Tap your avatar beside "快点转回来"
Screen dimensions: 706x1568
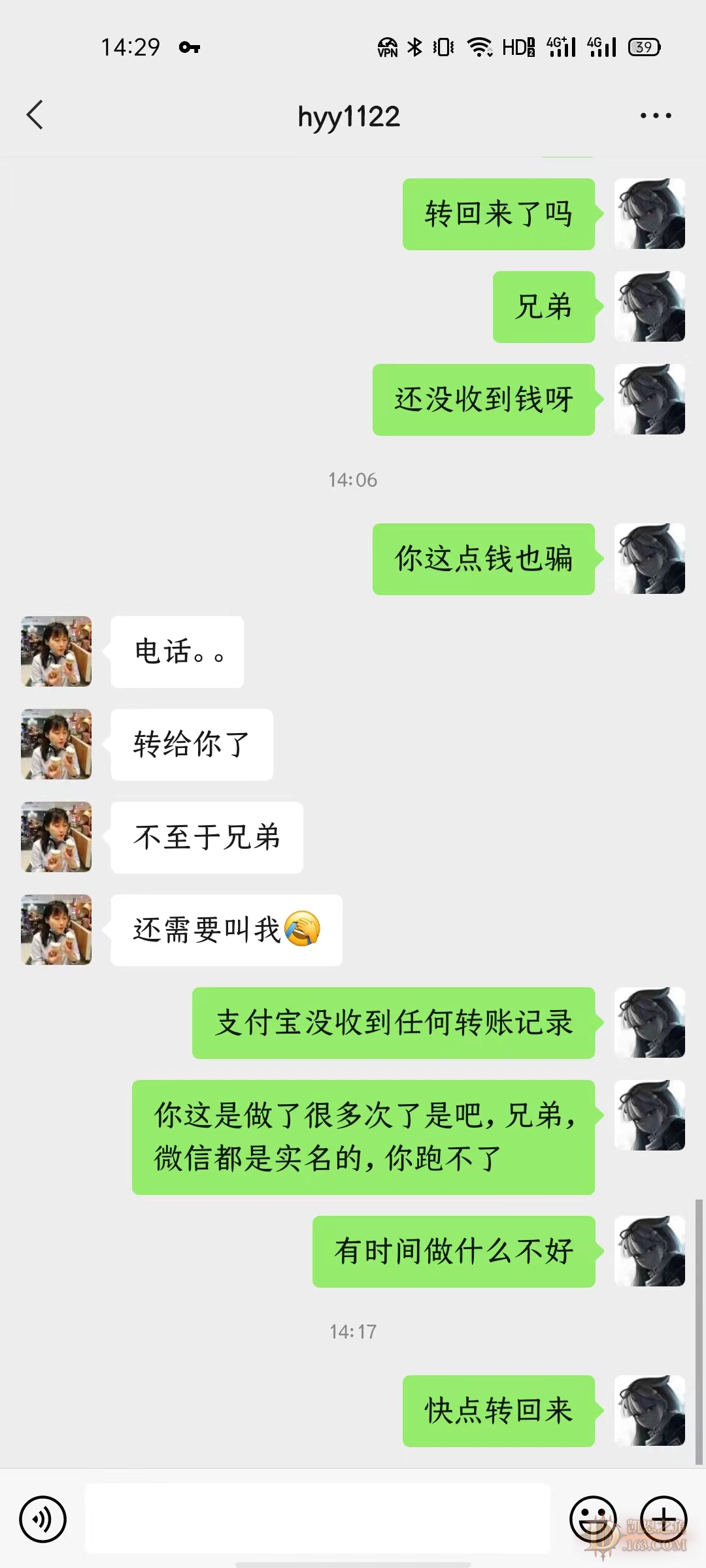649,1411
